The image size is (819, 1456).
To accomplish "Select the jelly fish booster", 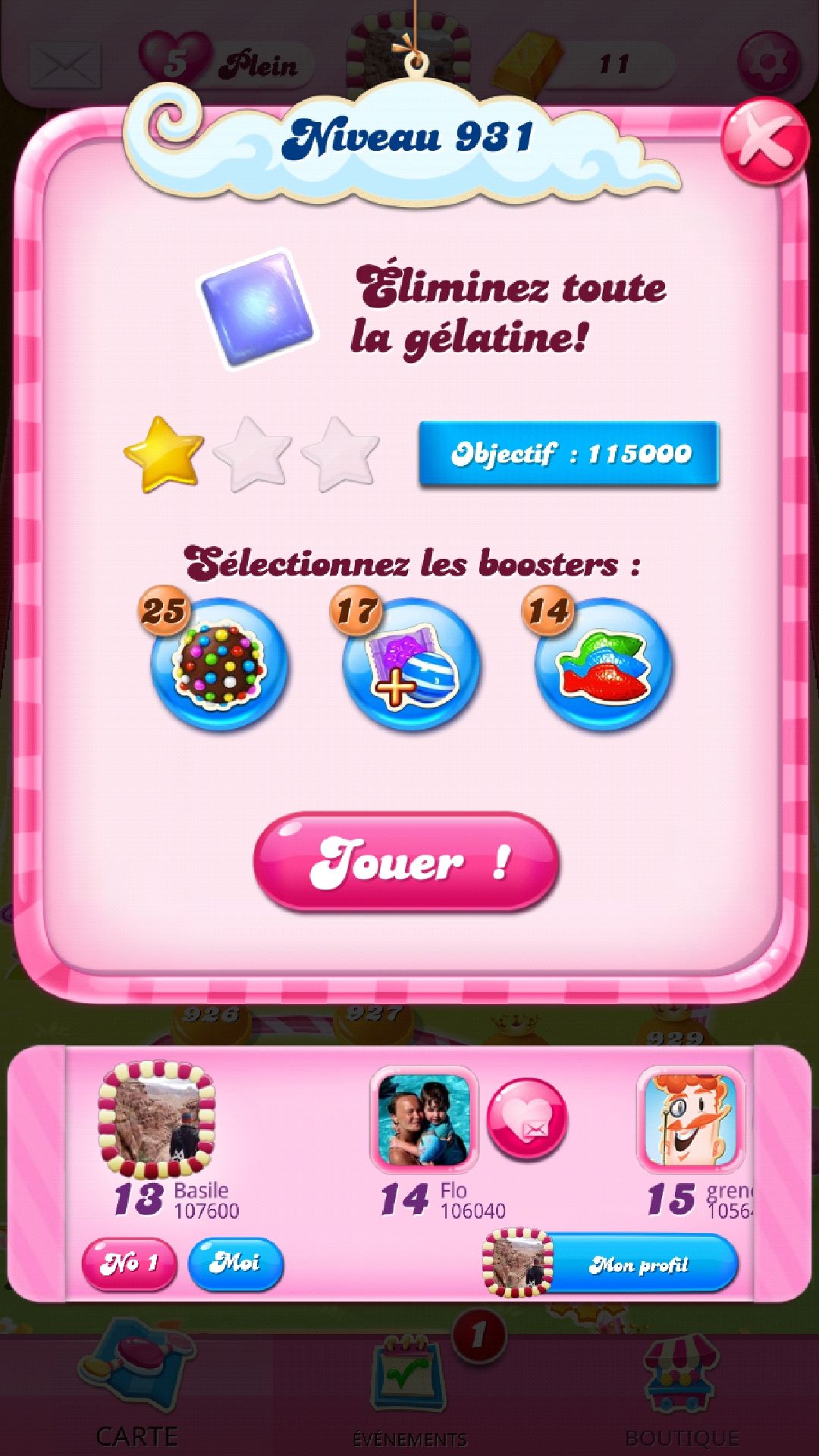I will coord(604,664).
